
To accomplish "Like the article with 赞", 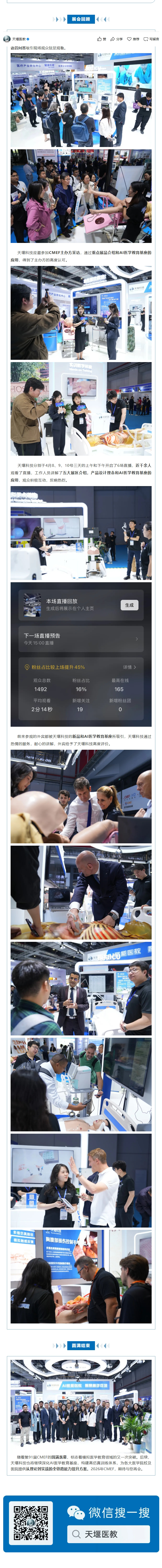I will click(101, 39).
